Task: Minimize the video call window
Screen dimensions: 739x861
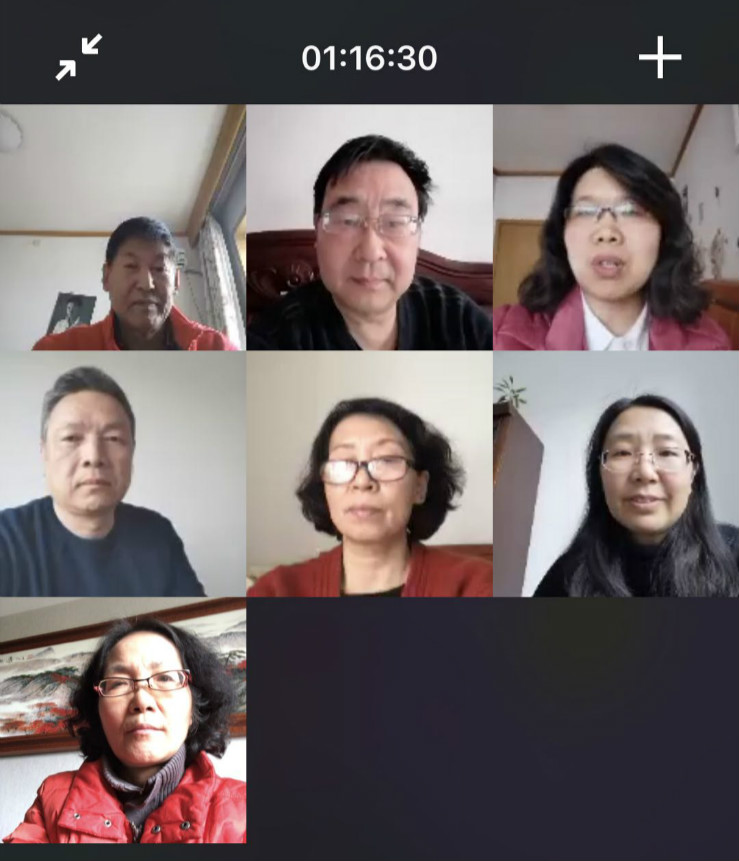Action: point(78,57)
